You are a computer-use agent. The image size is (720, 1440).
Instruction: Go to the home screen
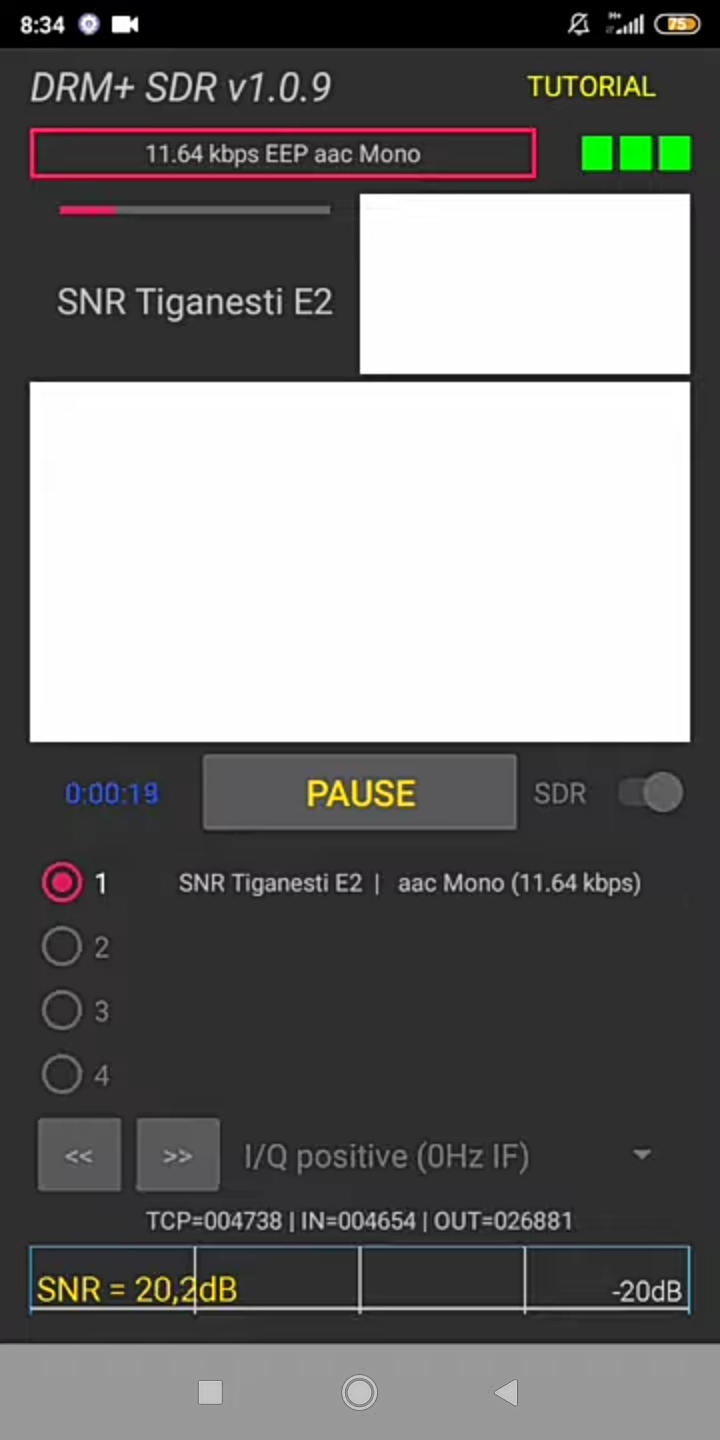tap(359, 1392)
